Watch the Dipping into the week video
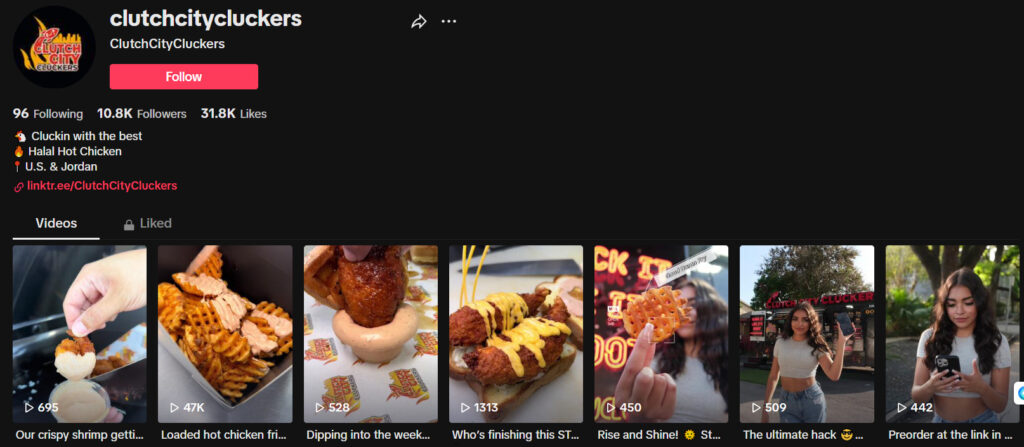This screenshot has width=1024, height=447. coord(371,333)
